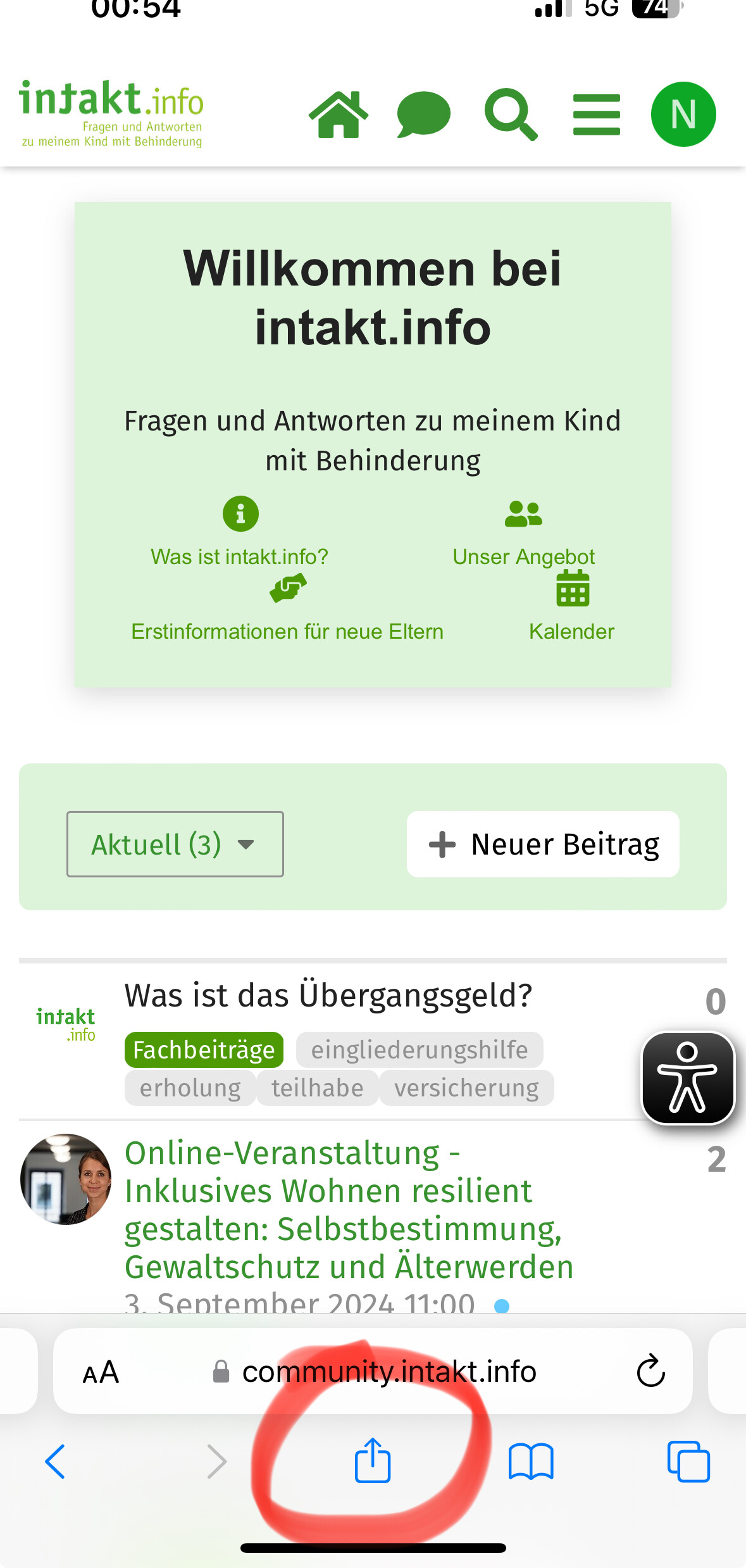Filter by the eingliederungshilfe tag
Screen dimensions: 746x1568
(419, 1050)
